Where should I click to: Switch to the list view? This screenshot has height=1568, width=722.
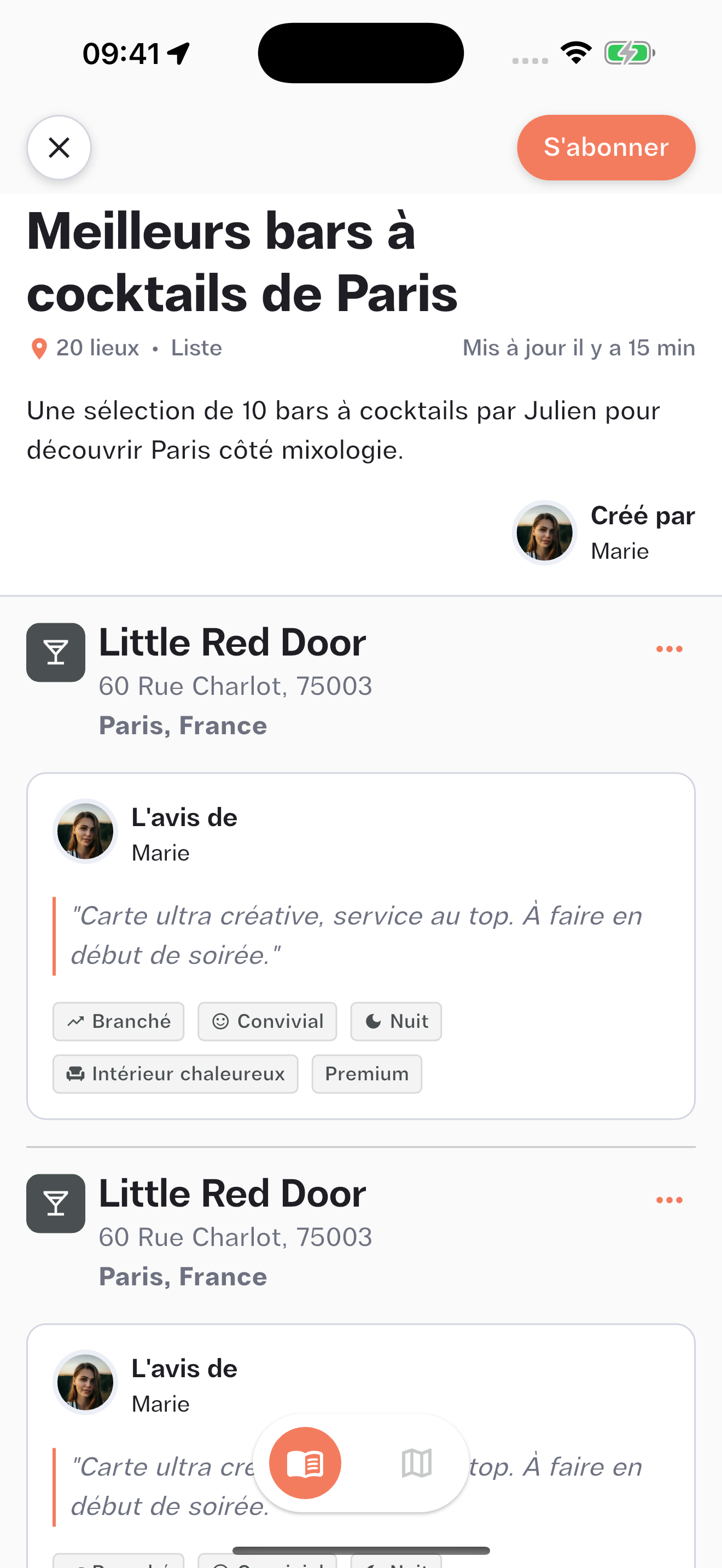click(x=305, y=1464)
